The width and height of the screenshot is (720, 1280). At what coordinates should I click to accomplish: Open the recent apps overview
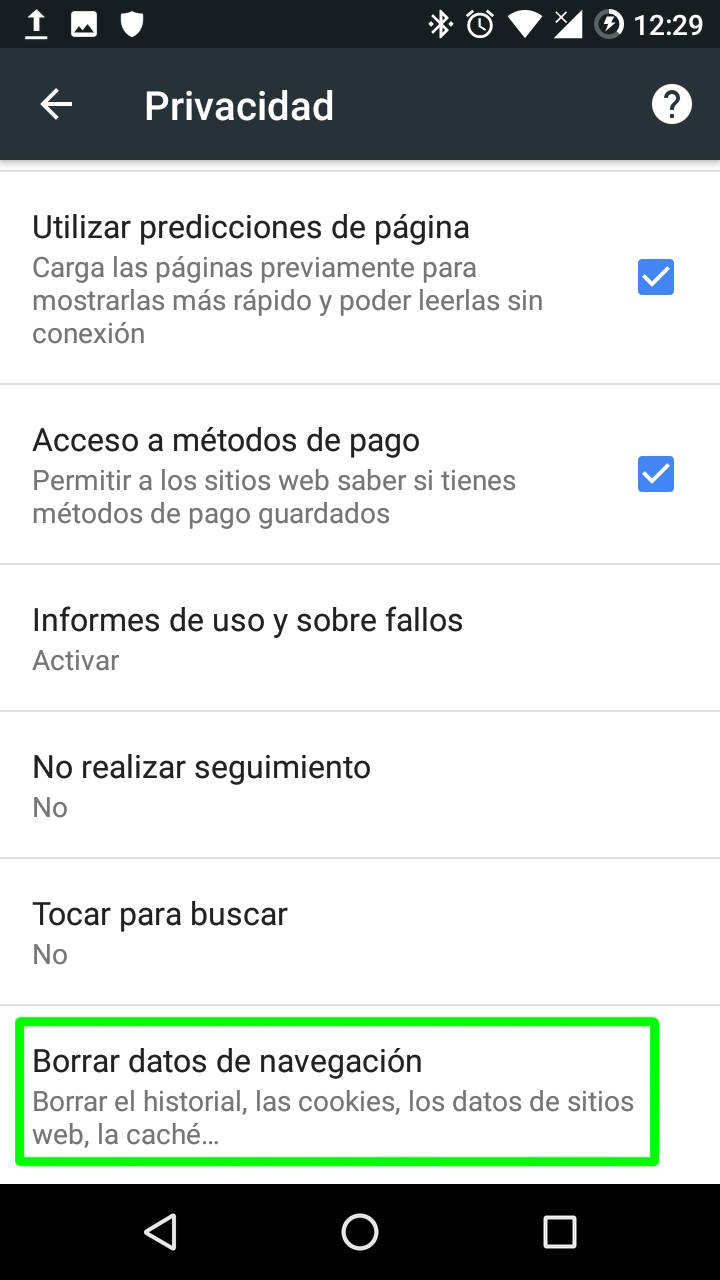point(560,1232)
